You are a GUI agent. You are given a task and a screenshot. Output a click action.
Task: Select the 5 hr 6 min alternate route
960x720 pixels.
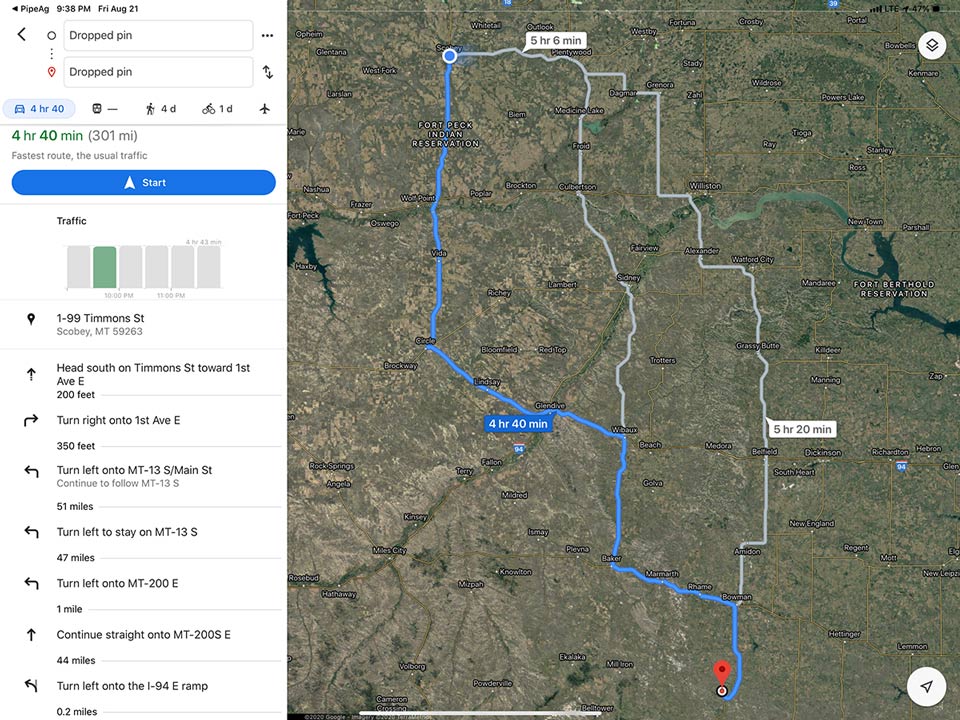point(555,41)
